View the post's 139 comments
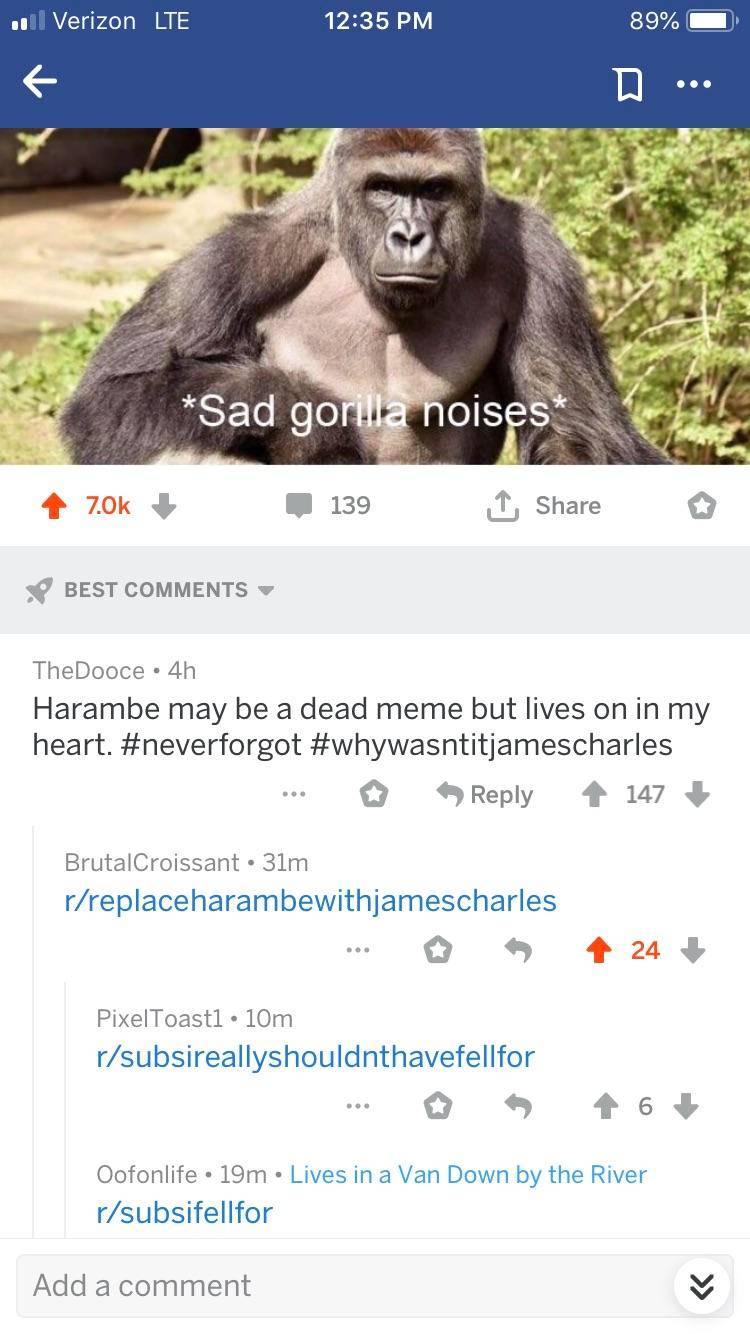750x1334 pixels. pos(329,506)
